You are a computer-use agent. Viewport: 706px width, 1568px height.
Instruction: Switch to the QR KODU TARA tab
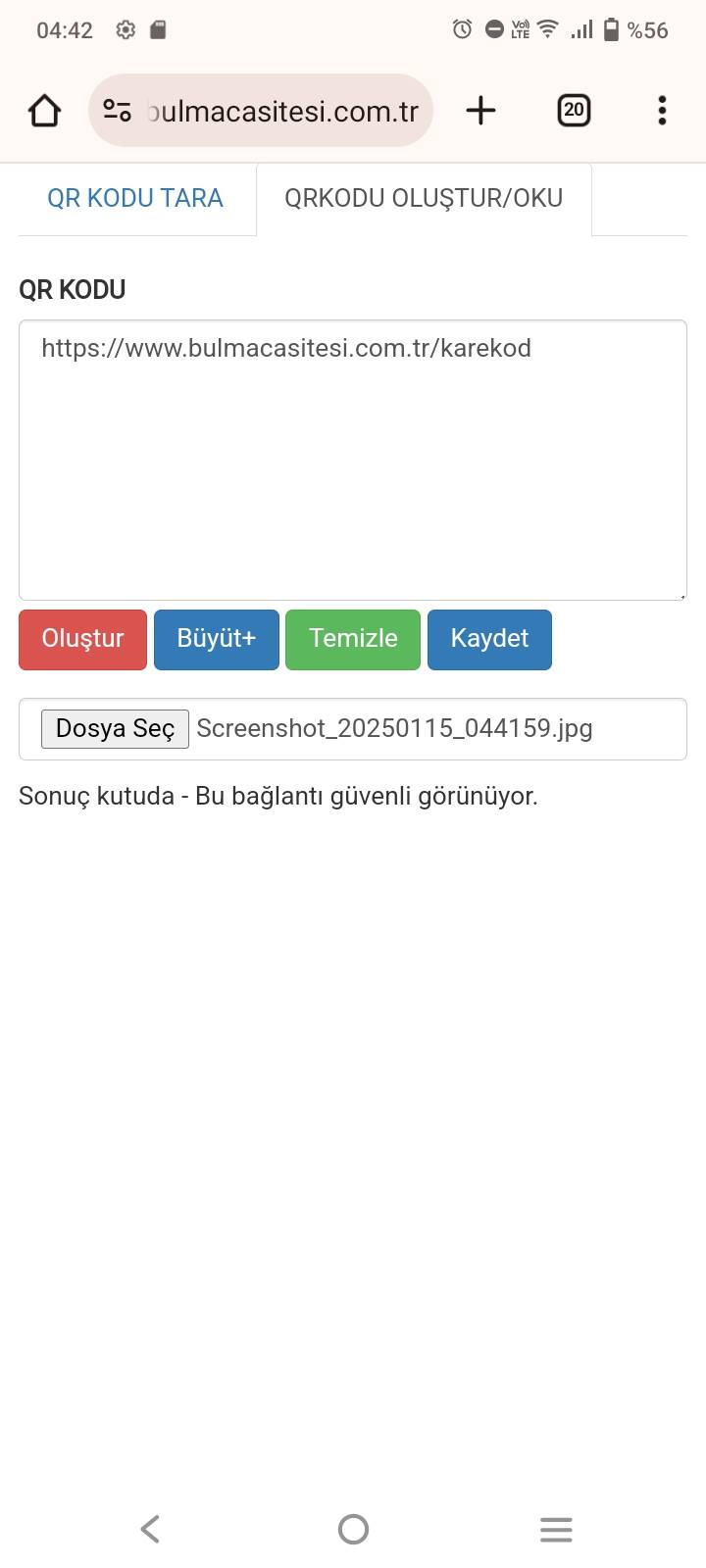point(135,199)
